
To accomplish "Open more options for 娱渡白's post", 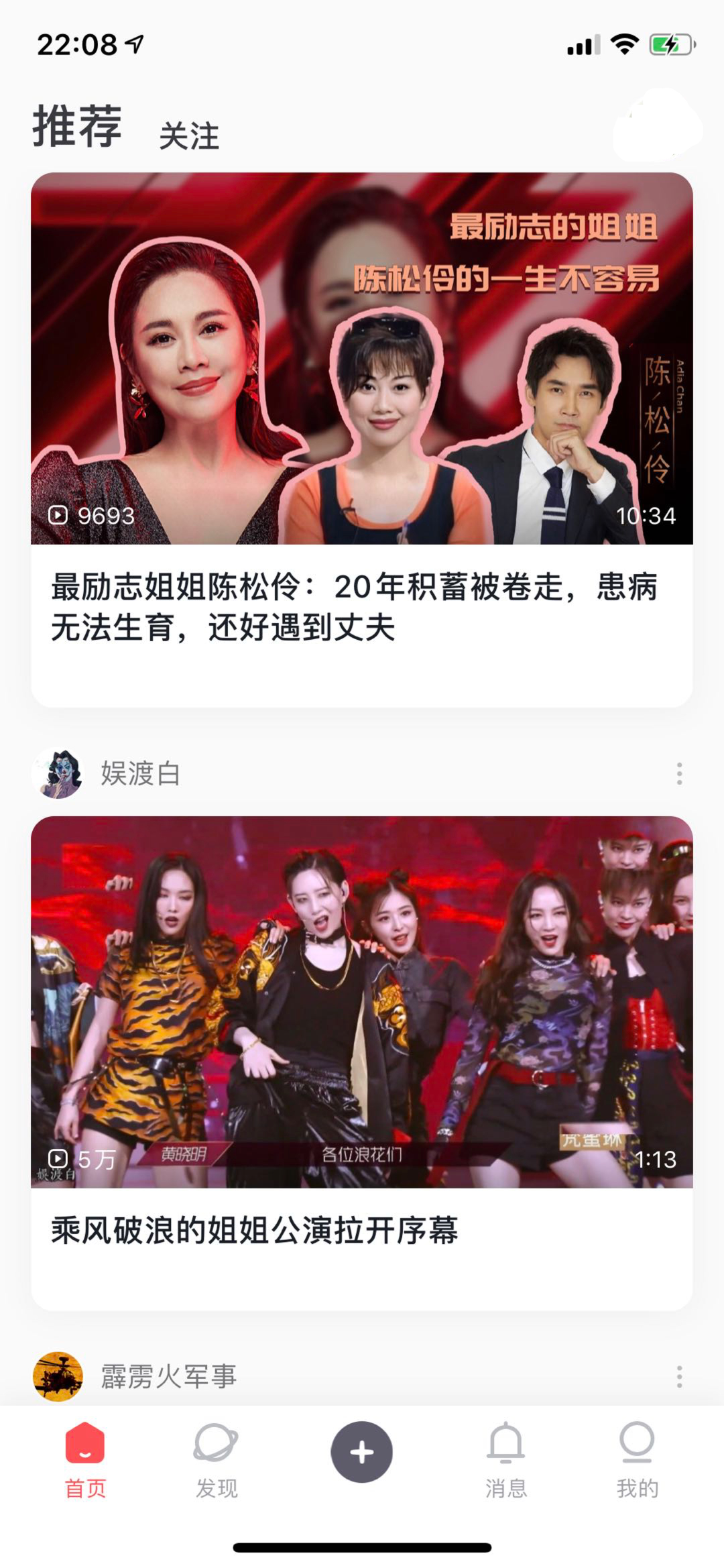I will coord(679,774).
